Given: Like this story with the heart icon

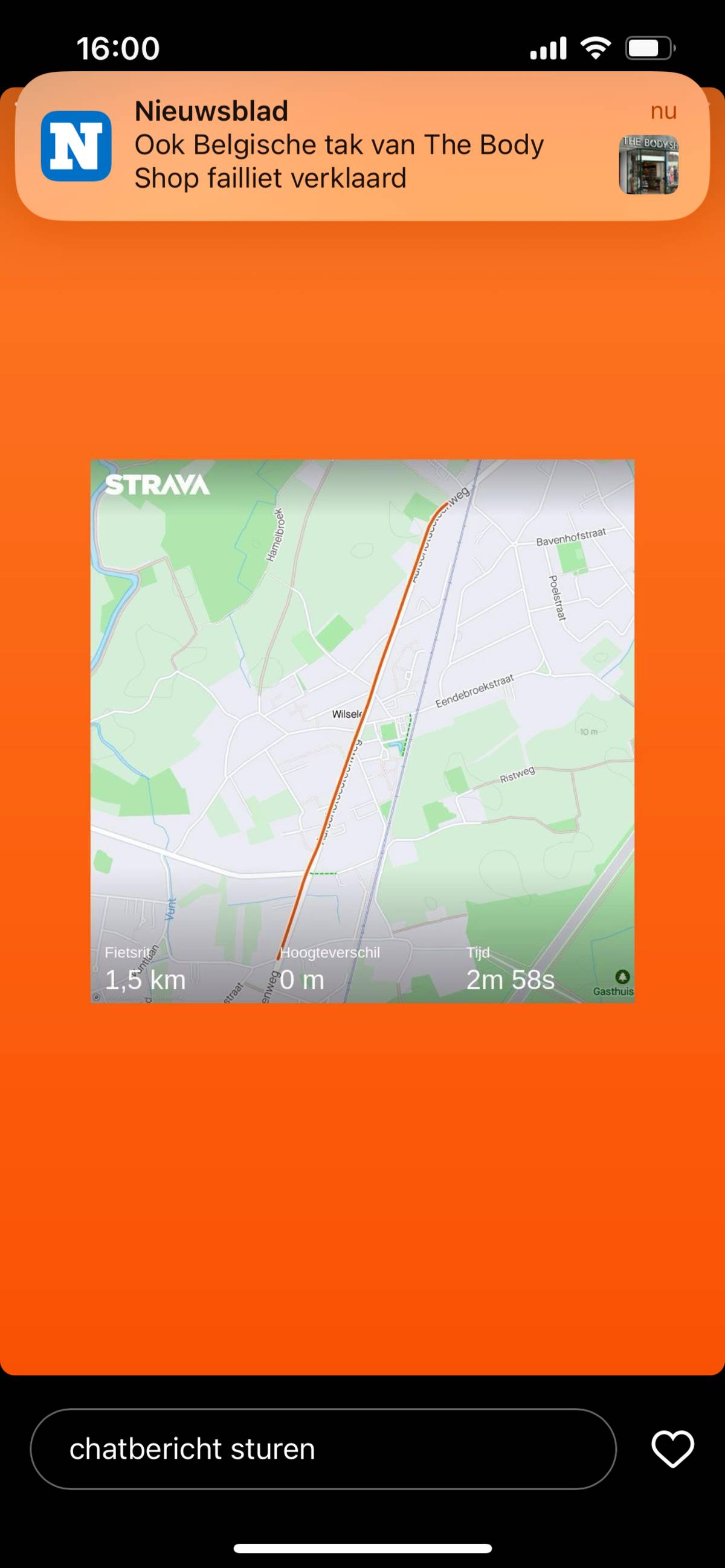Looking at the screenshot, I should tap(672, 1449).
